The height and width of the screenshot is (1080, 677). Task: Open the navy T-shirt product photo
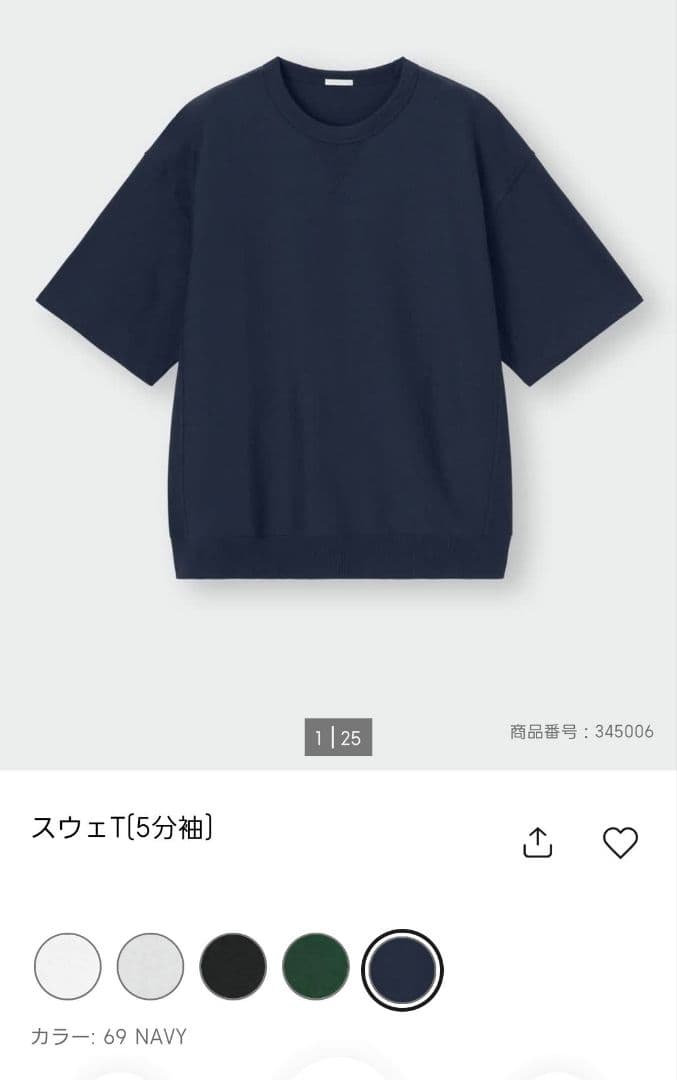click(x=338, y=320)
